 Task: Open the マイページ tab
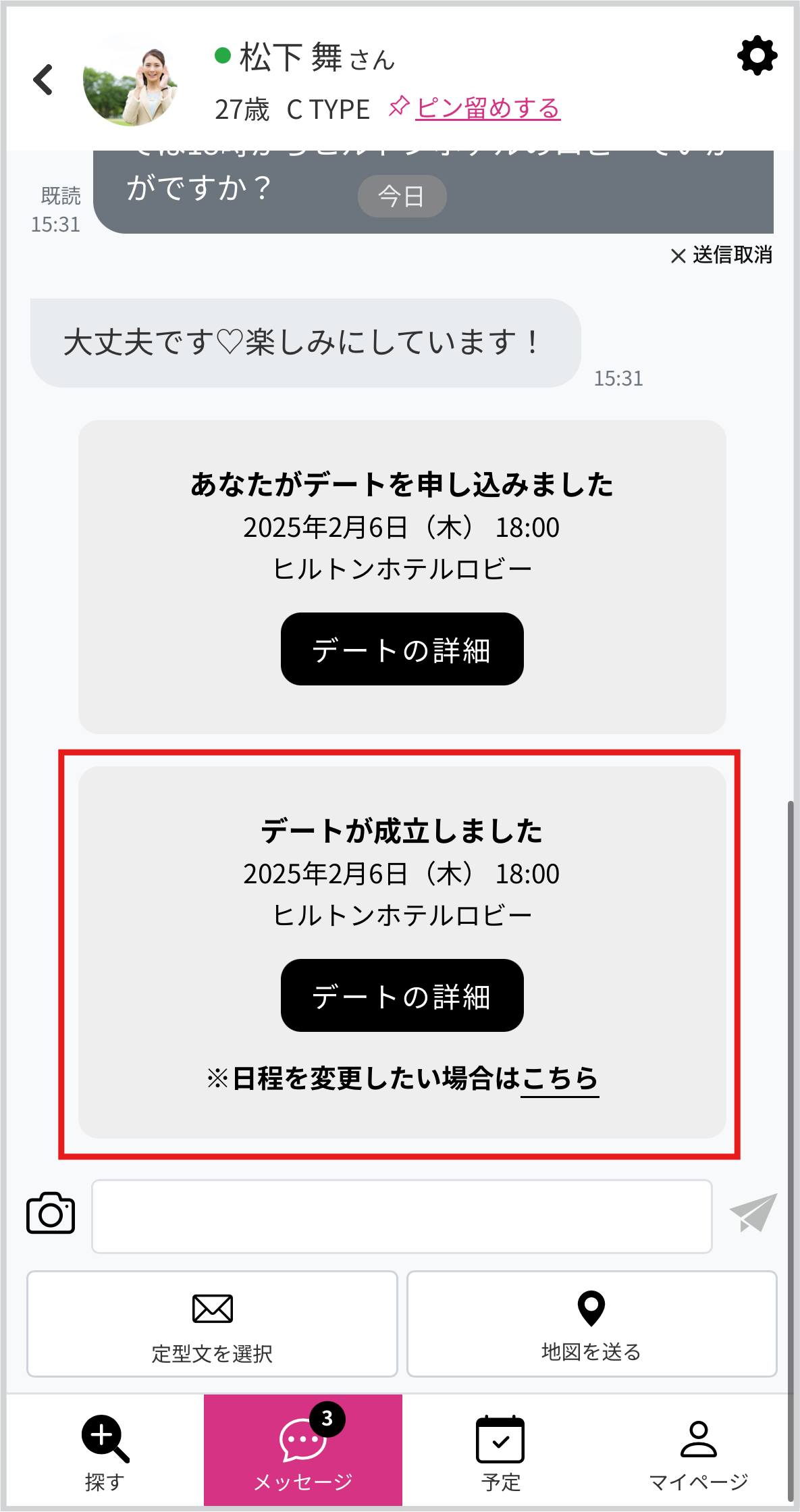698,1451
